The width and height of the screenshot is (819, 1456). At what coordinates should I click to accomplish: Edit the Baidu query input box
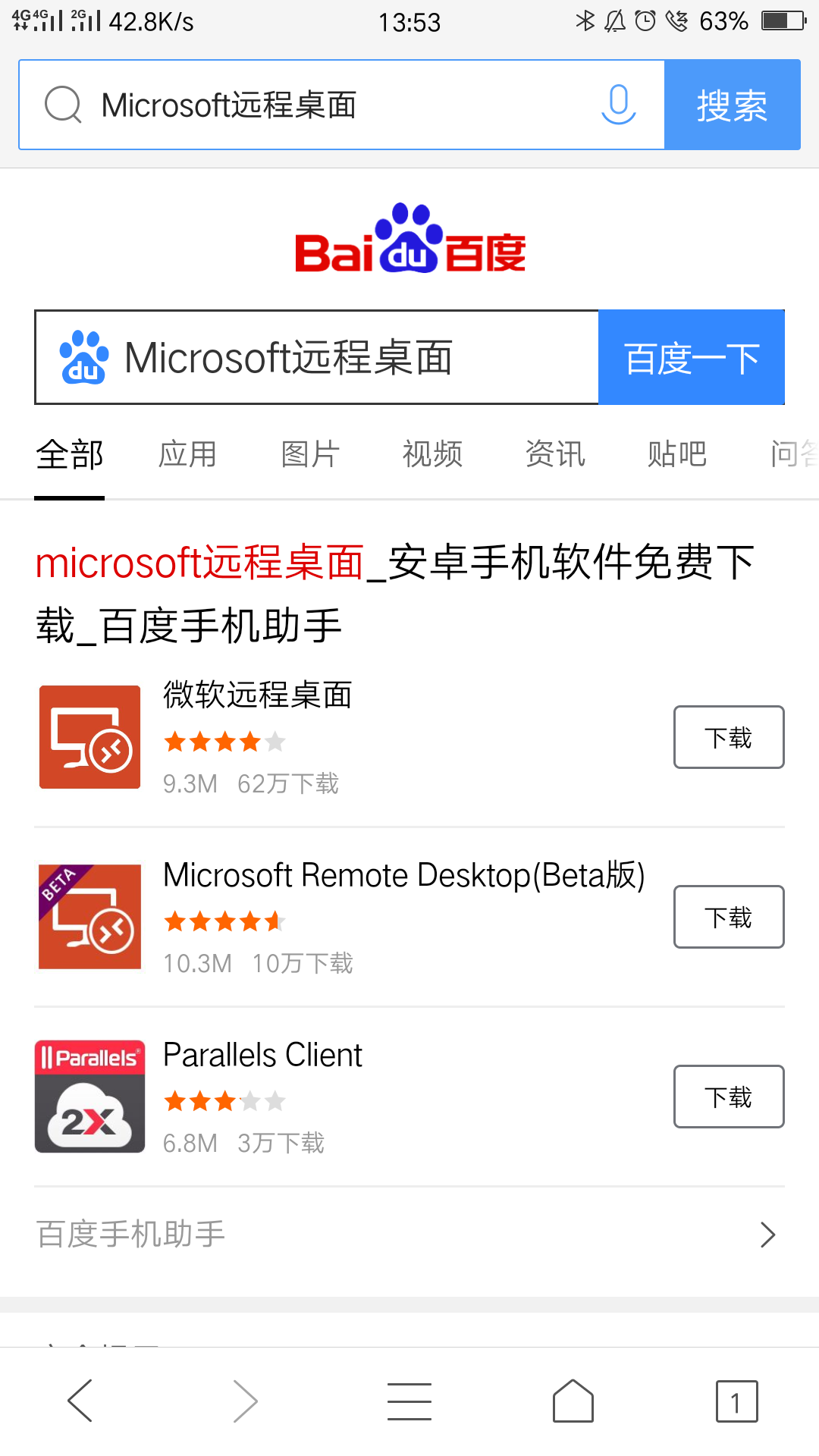pyautogui.click(x=317, y=357)
